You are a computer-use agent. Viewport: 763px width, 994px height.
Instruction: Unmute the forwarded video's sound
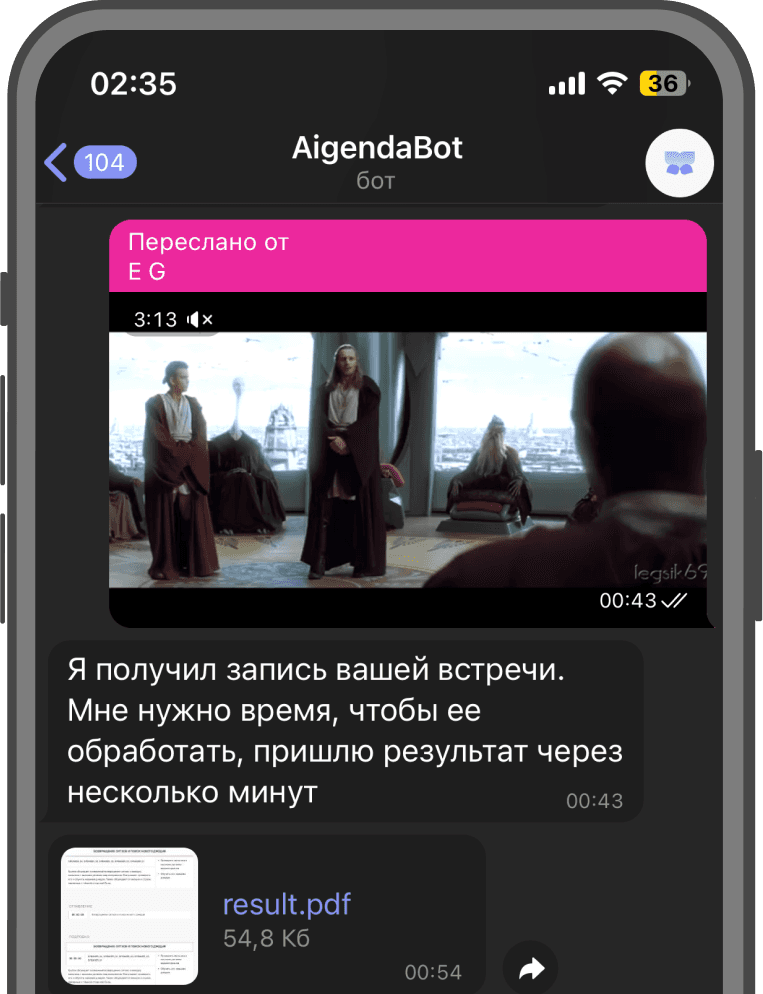click(x=201, y=320)
